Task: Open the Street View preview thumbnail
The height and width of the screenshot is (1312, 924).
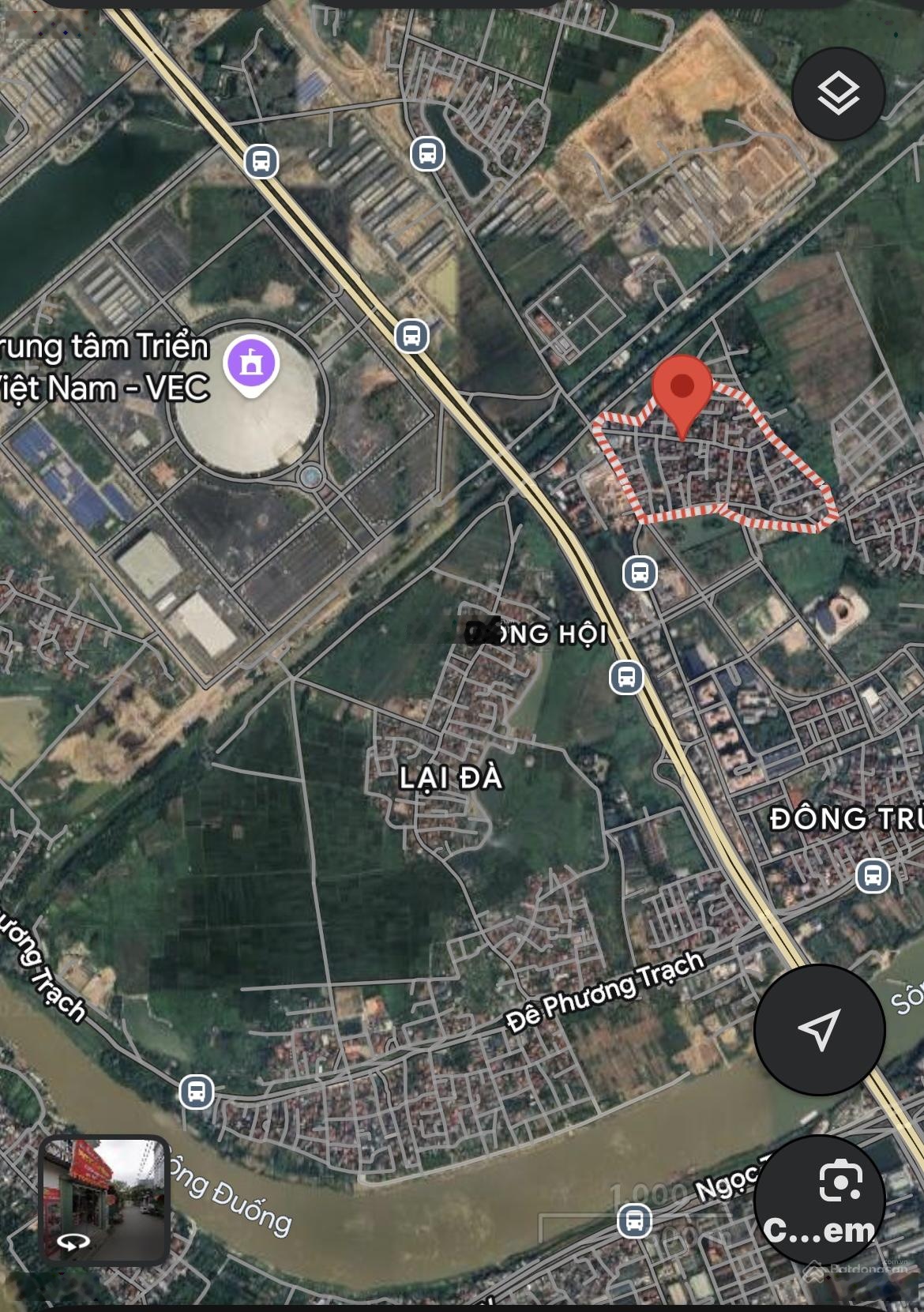Action: (103, 1201)
